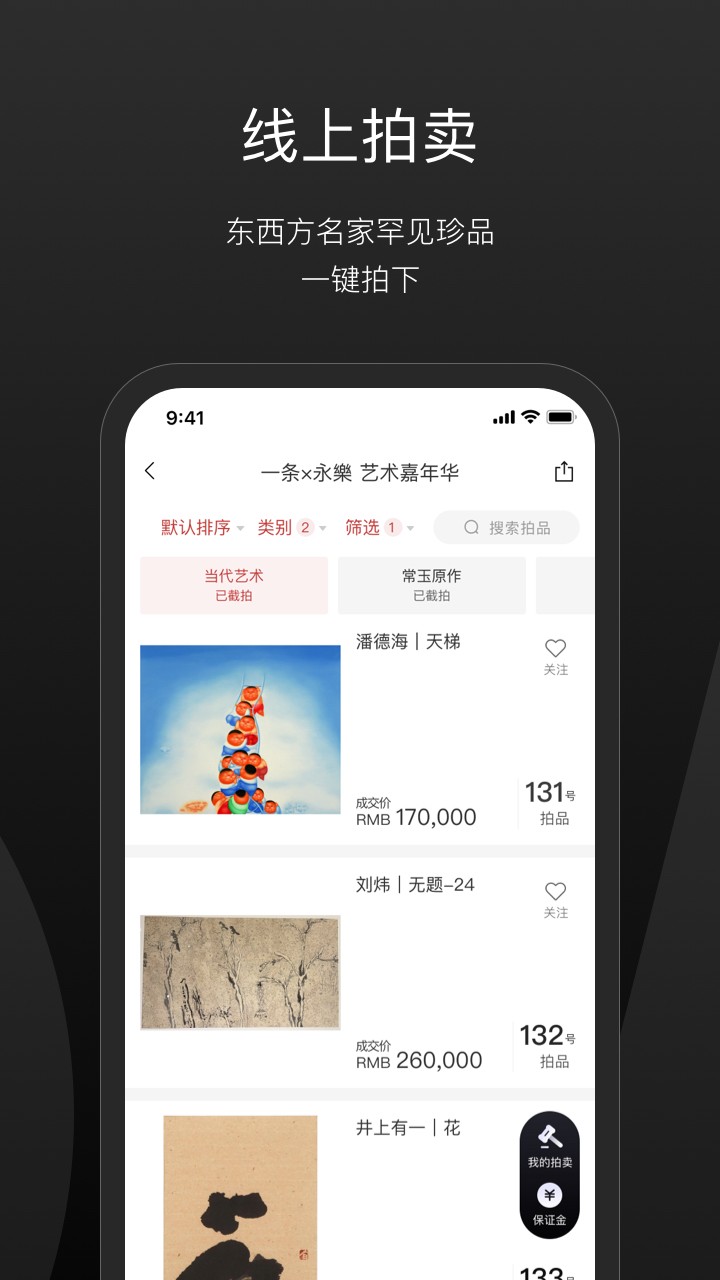720x1280 pixels.
Task: Open the 默认排序 sorting dropdown
Action: coord(196,527)
